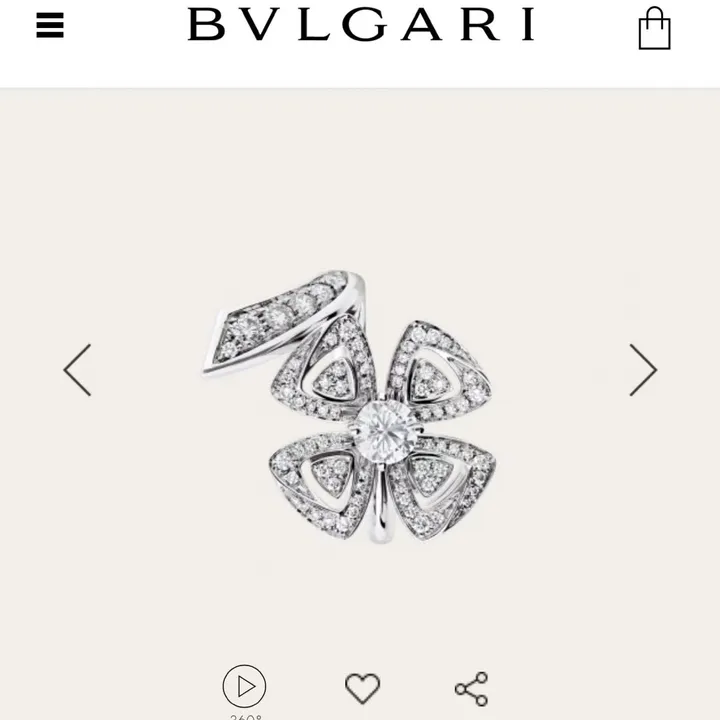Play the 360° product view
720x720 pixels.
[245, 687]
